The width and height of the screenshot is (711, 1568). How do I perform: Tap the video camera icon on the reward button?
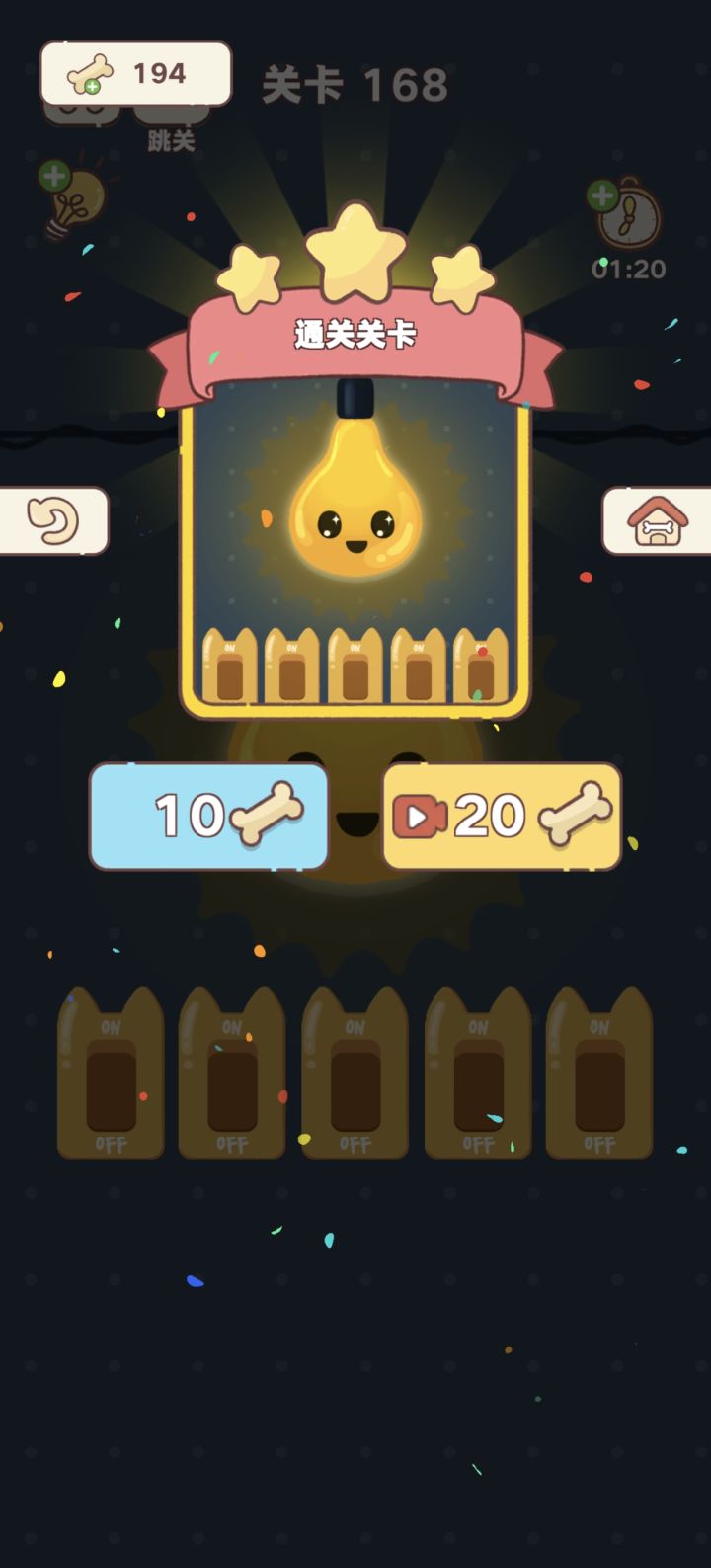pyautogui.click(x=419, y=818)
